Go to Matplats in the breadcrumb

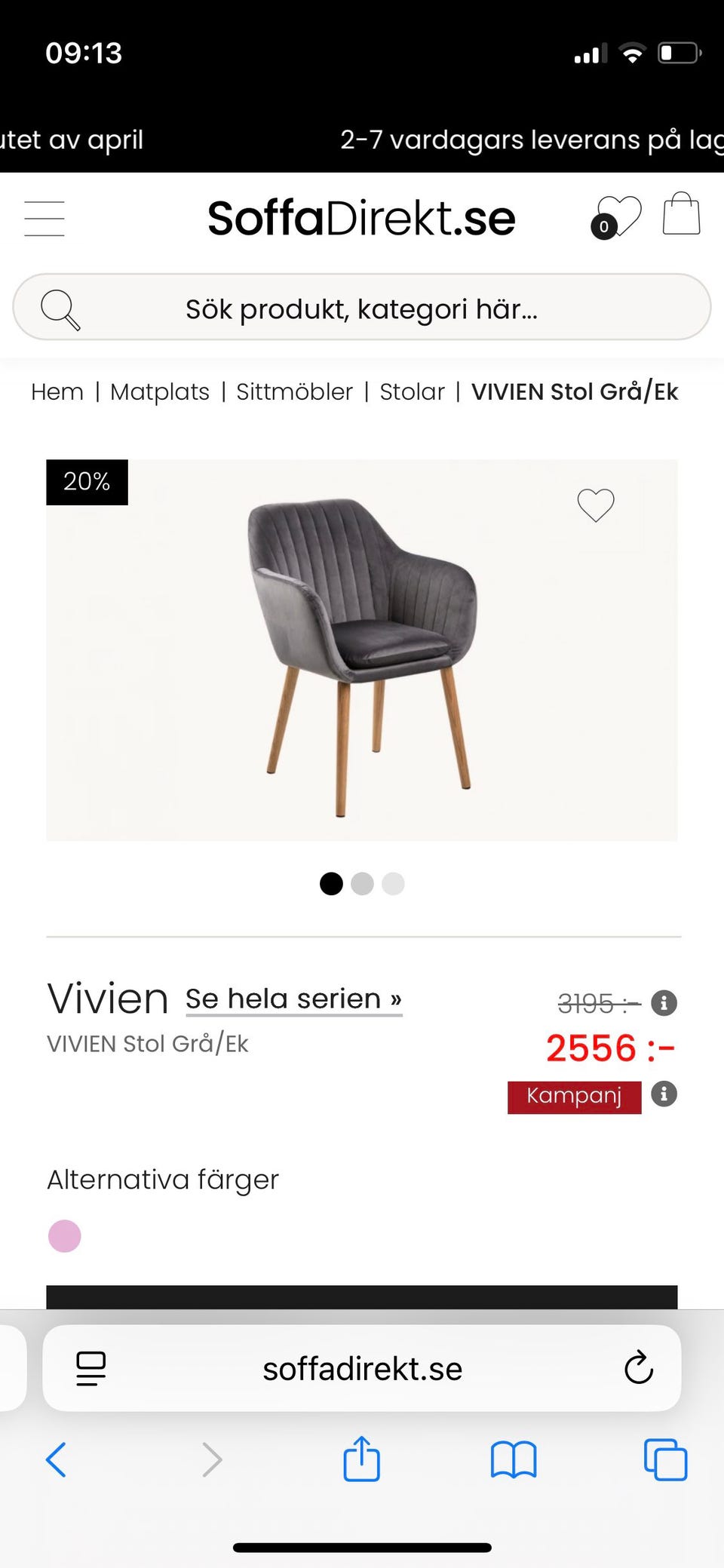point(160,391)
